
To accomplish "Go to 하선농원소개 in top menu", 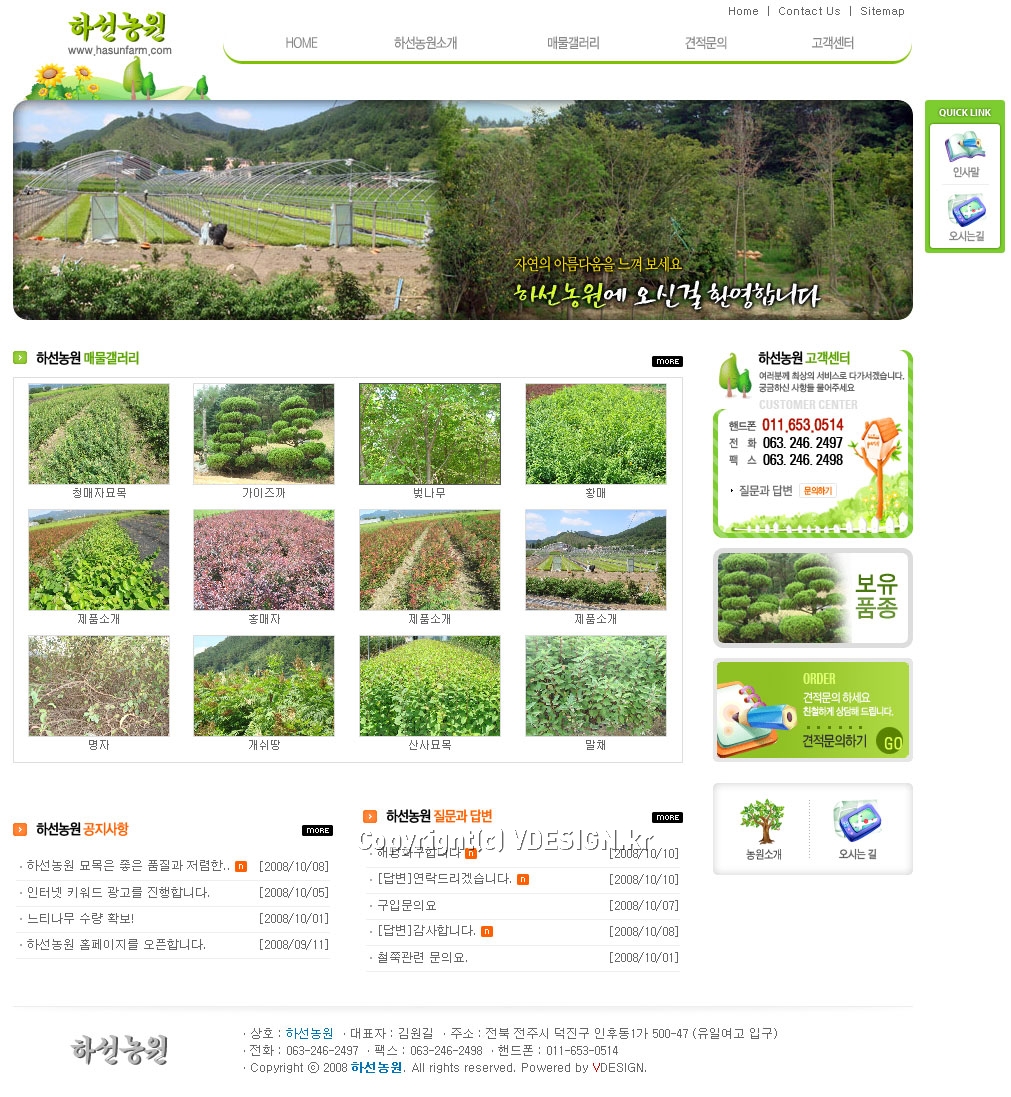I will pos(425,43).
